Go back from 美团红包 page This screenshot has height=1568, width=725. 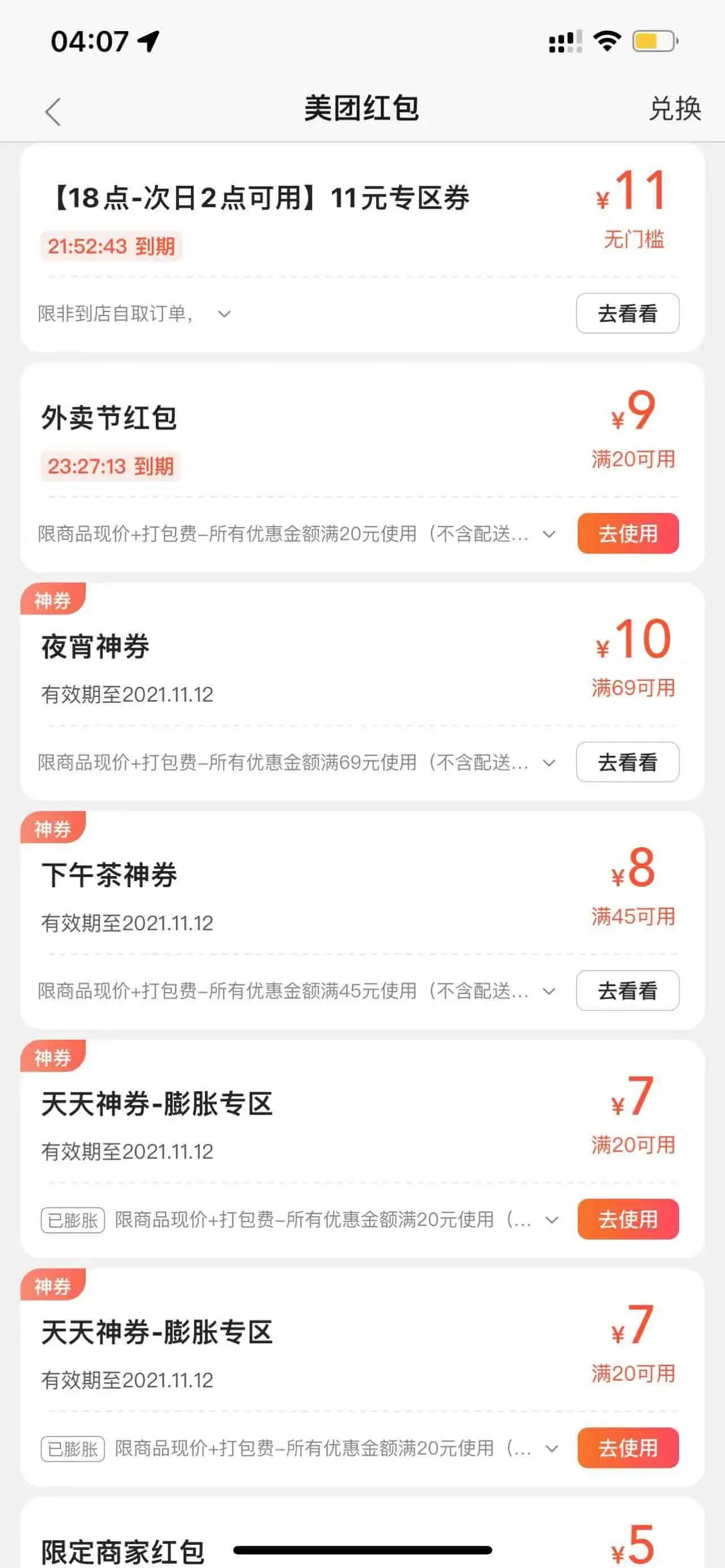(x=54, y=112)
